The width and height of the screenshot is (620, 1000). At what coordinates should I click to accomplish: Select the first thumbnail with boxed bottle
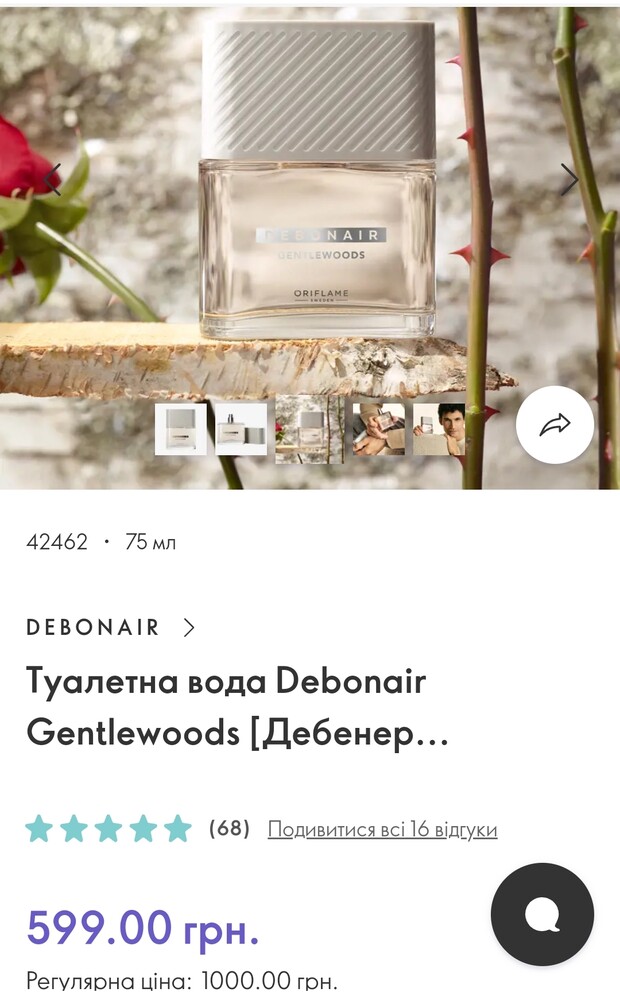coord(181,429)
